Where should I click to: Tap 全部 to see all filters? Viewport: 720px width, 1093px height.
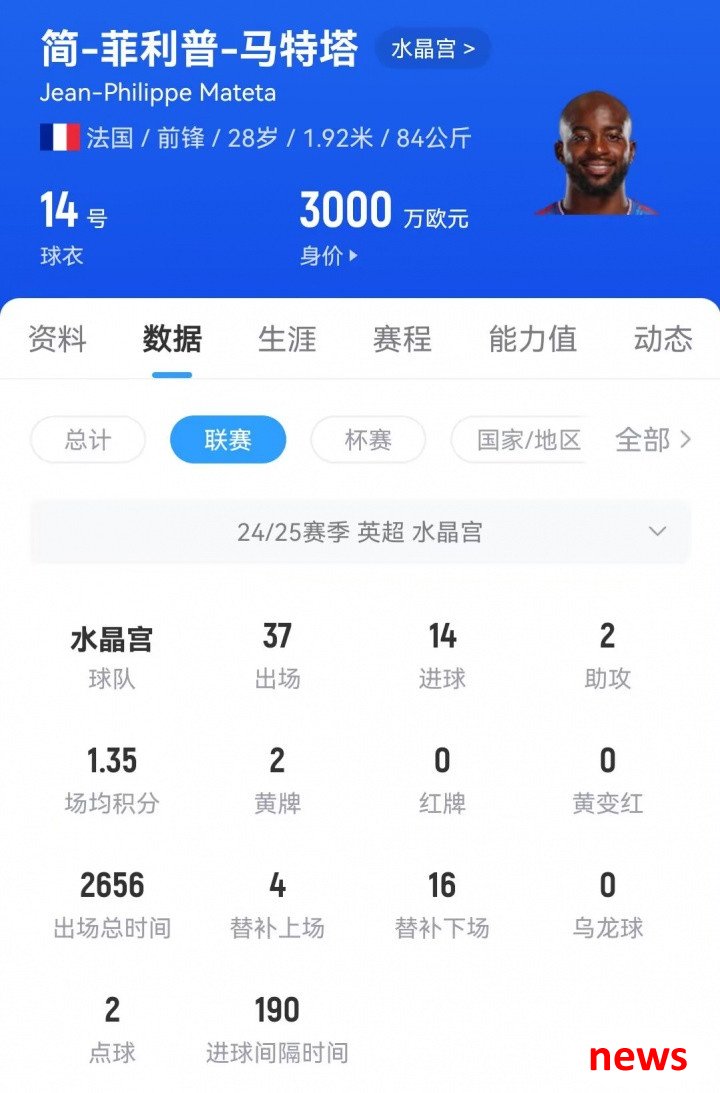[x=653, y=440]
